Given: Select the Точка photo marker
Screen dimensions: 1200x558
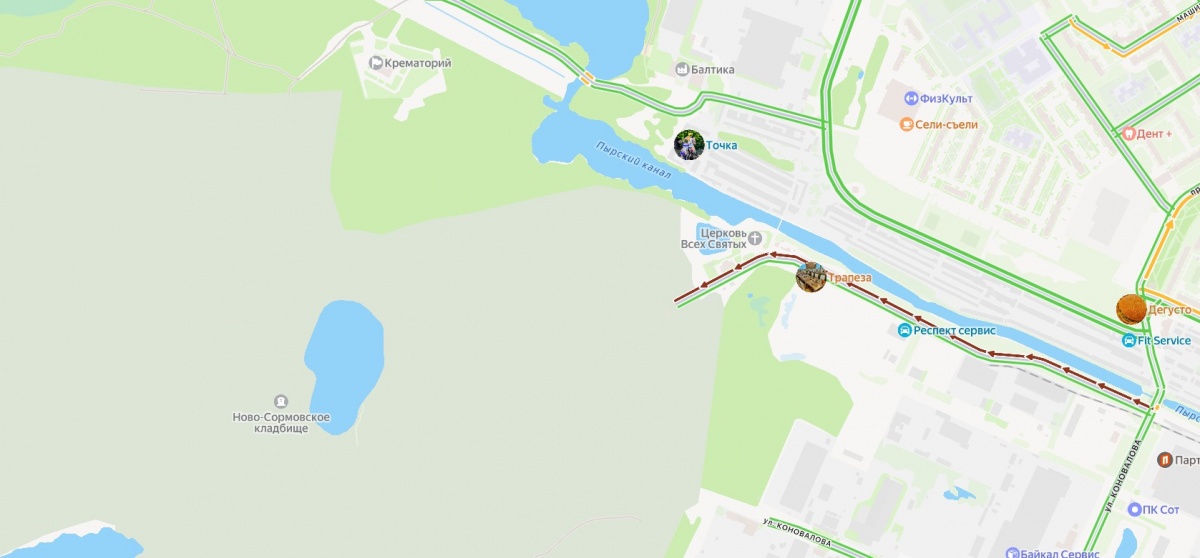Looking at the screenshot, I should (689, 145).
